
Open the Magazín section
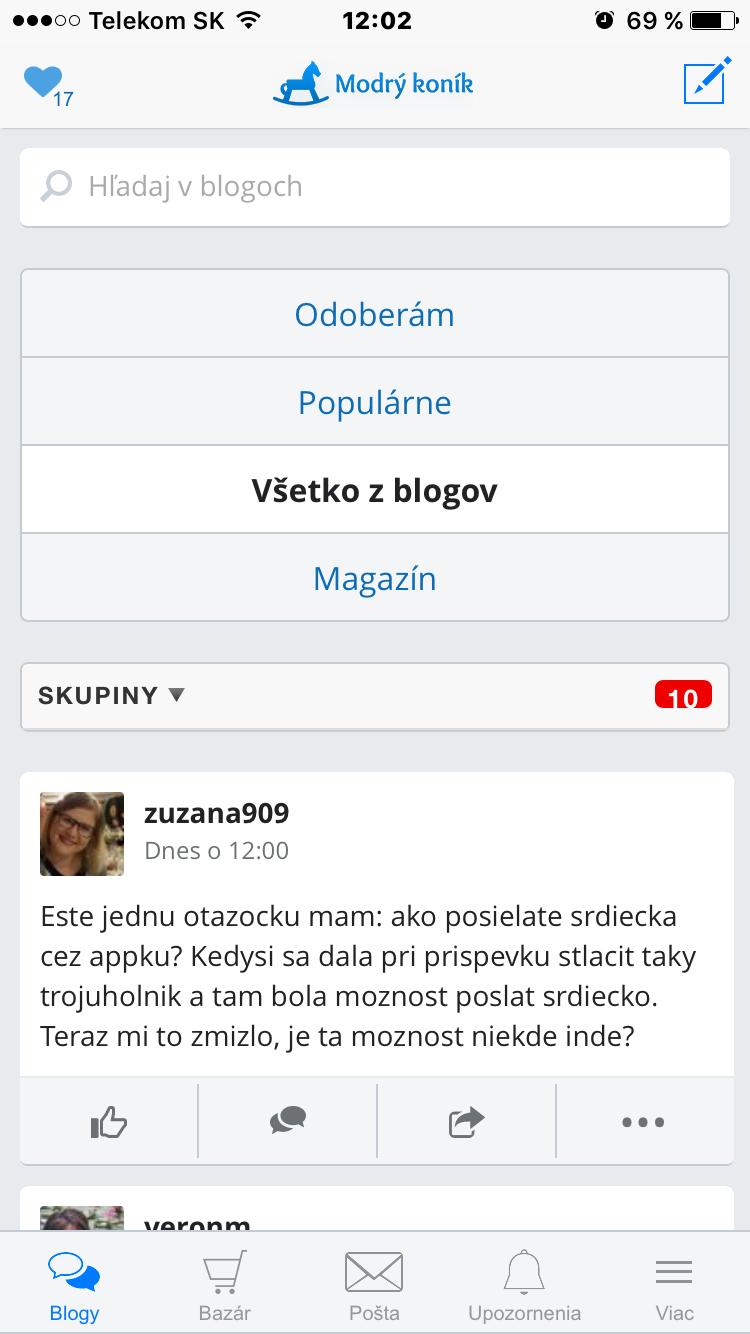point(375,578)
